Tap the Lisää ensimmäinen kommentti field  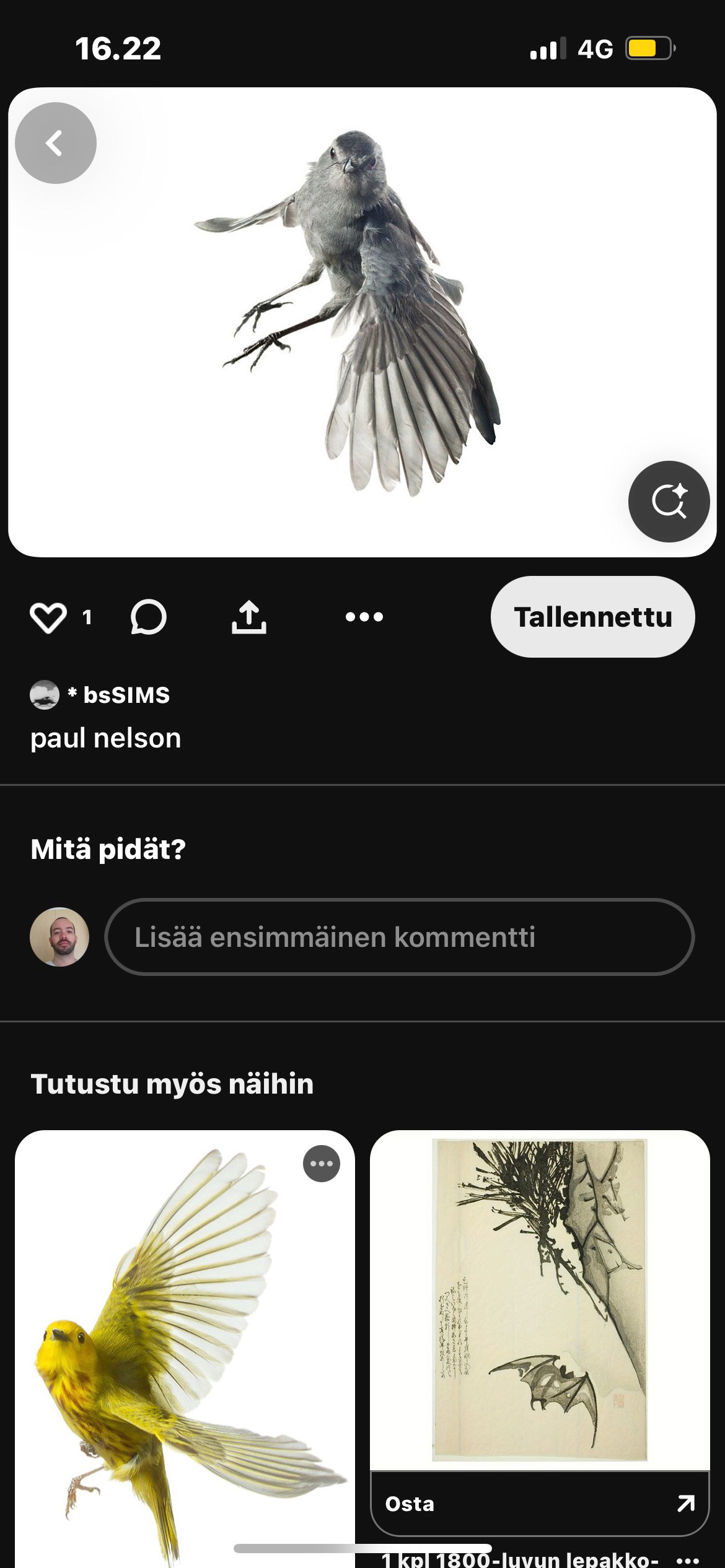pos(400,937)
